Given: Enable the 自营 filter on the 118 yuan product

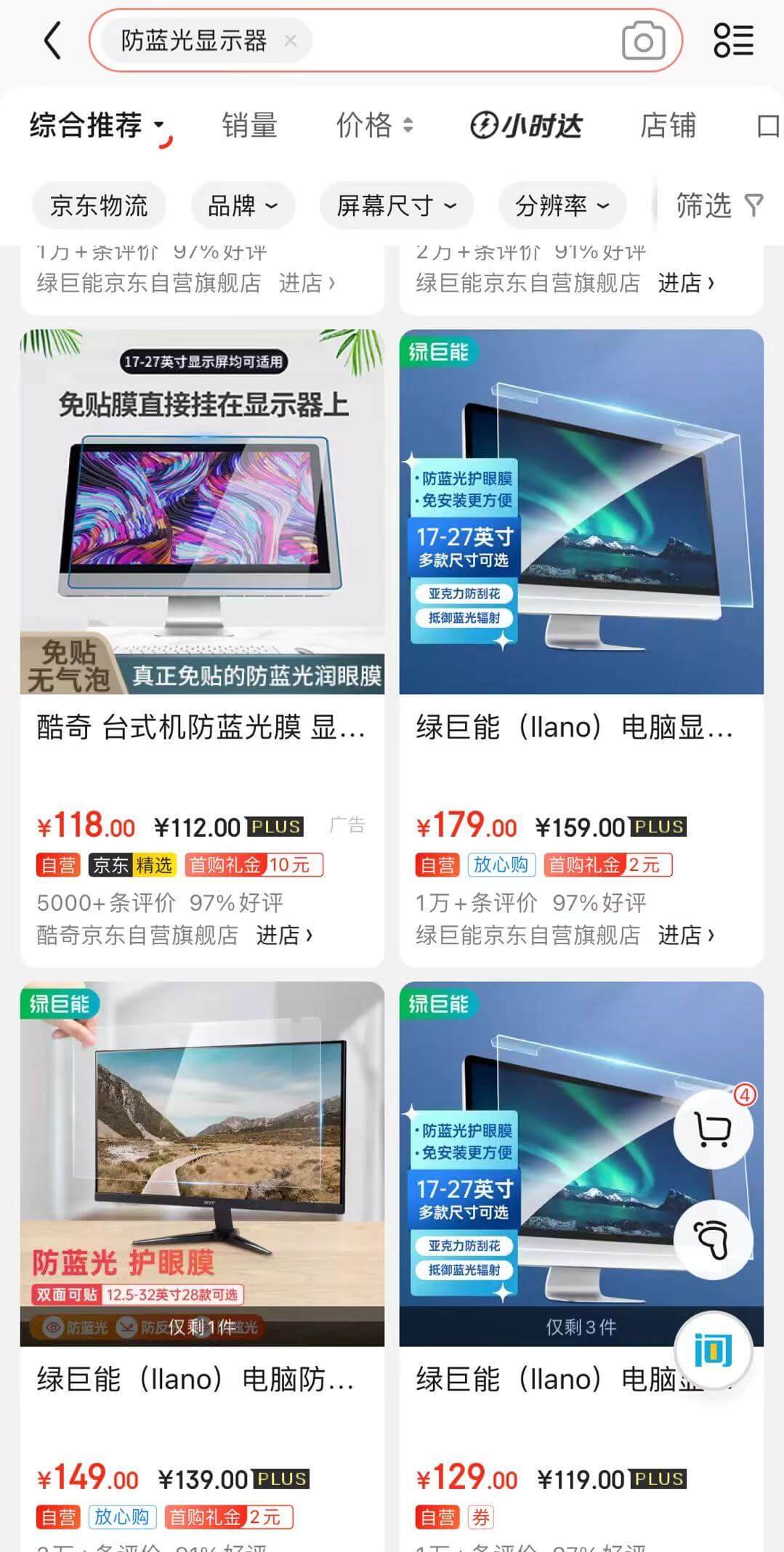Looking at the screenshot, I should [x=57, y=865].
